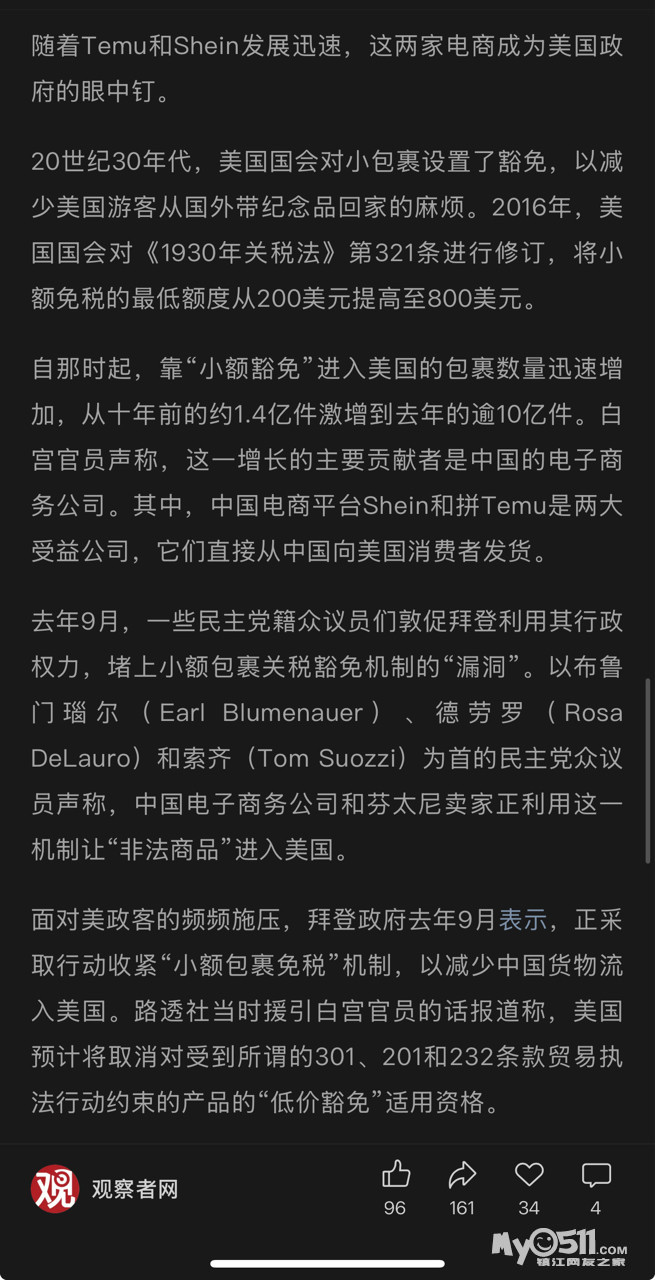This screenshot has width=655, height=1280.
Task: Like this article with the thumbs-up icon
Action: (396, 1174)
